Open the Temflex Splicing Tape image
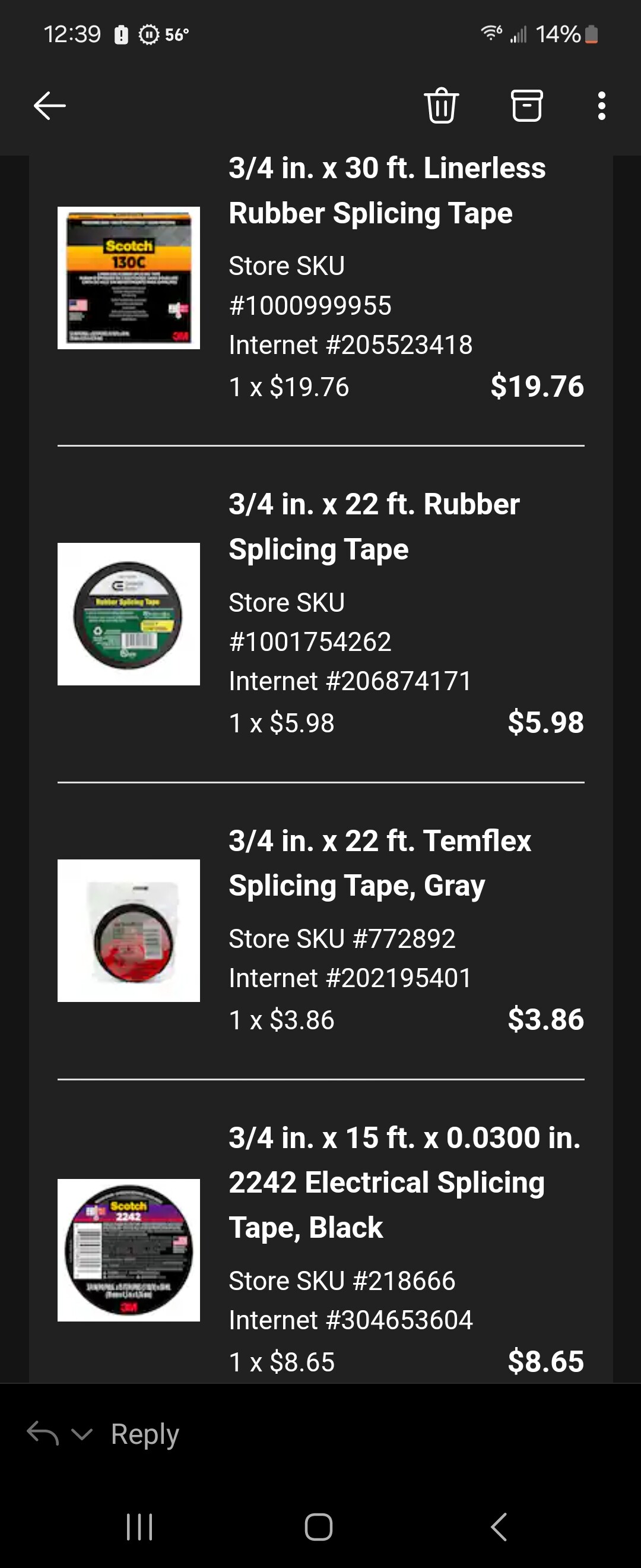This screenshot has width=641, height=1568. 129,931
